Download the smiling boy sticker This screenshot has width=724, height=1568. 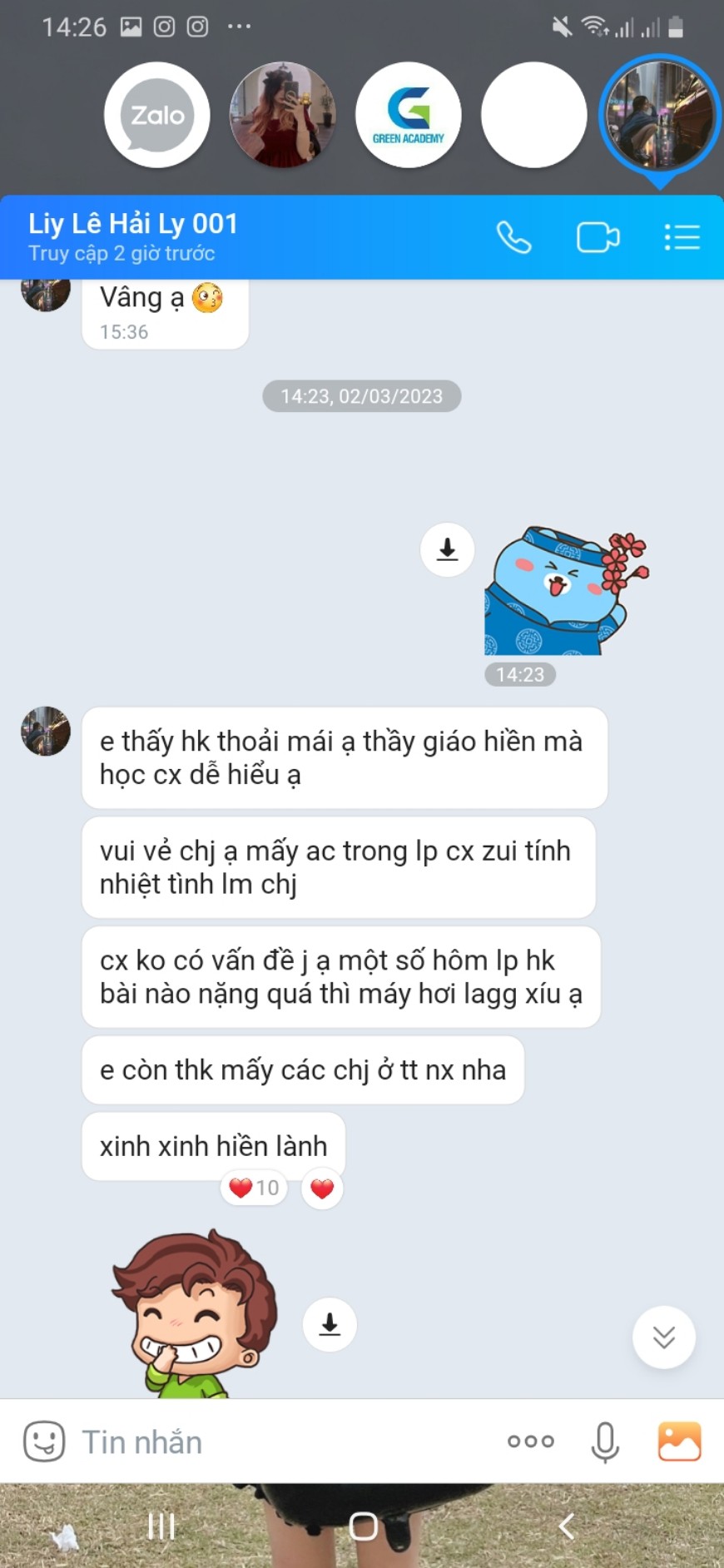[330, 1324]
